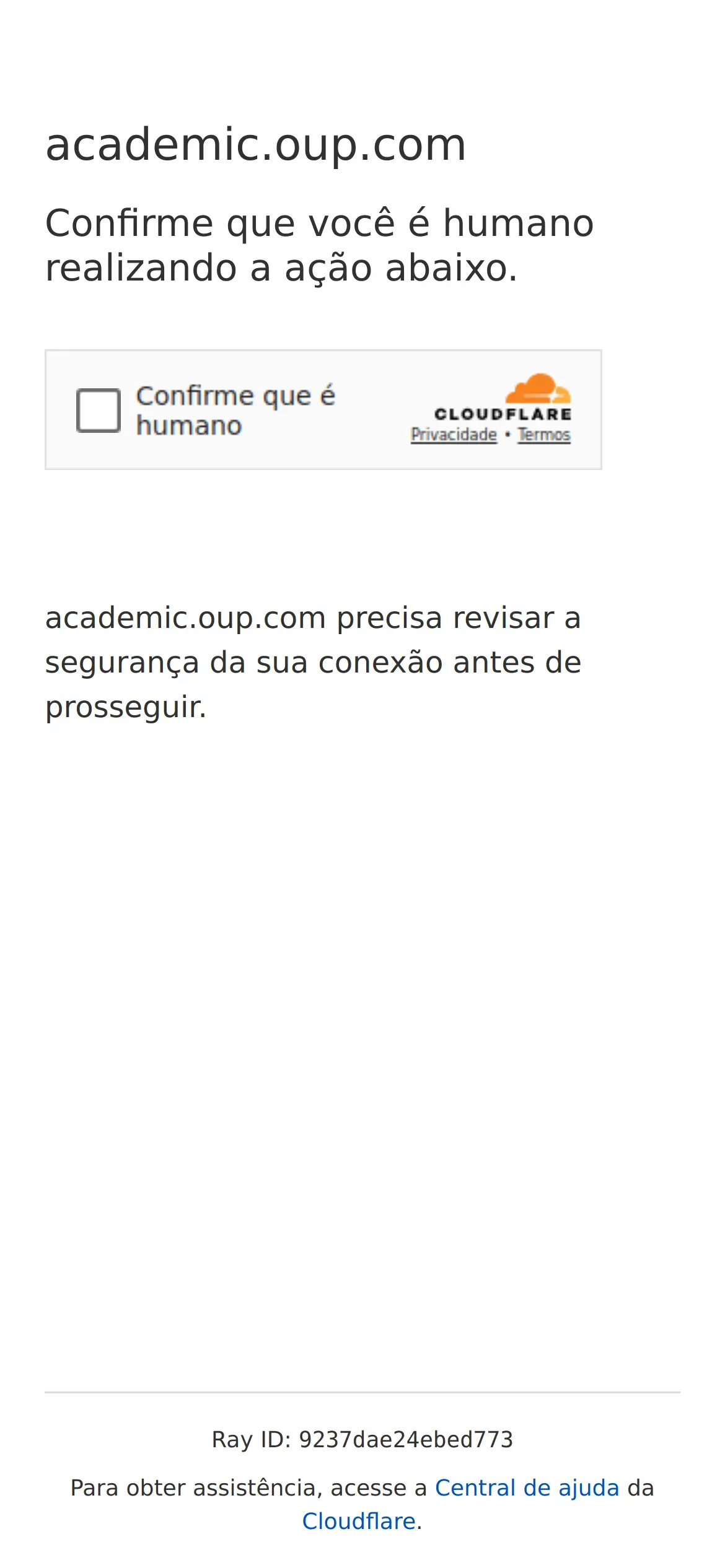
Task: Open the Cloudflare Termos link
Action: (x=544, y=435)
